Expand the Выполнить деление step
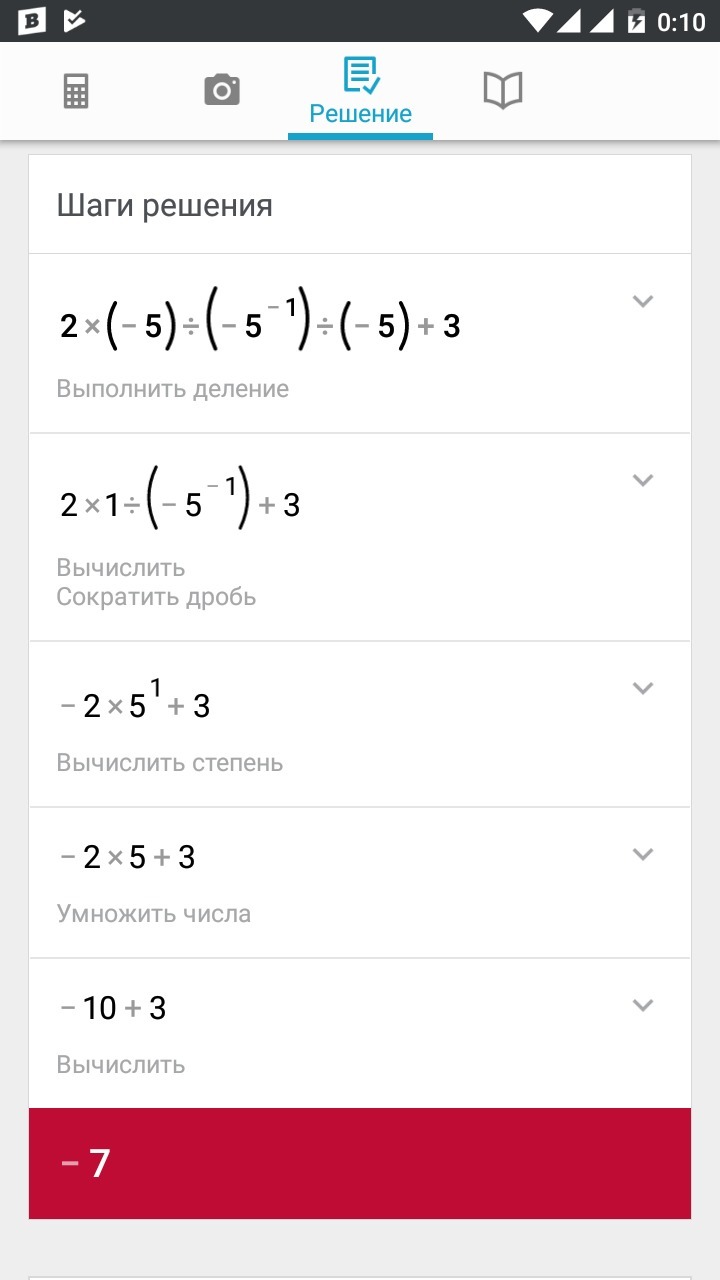 tap(643, 301)
